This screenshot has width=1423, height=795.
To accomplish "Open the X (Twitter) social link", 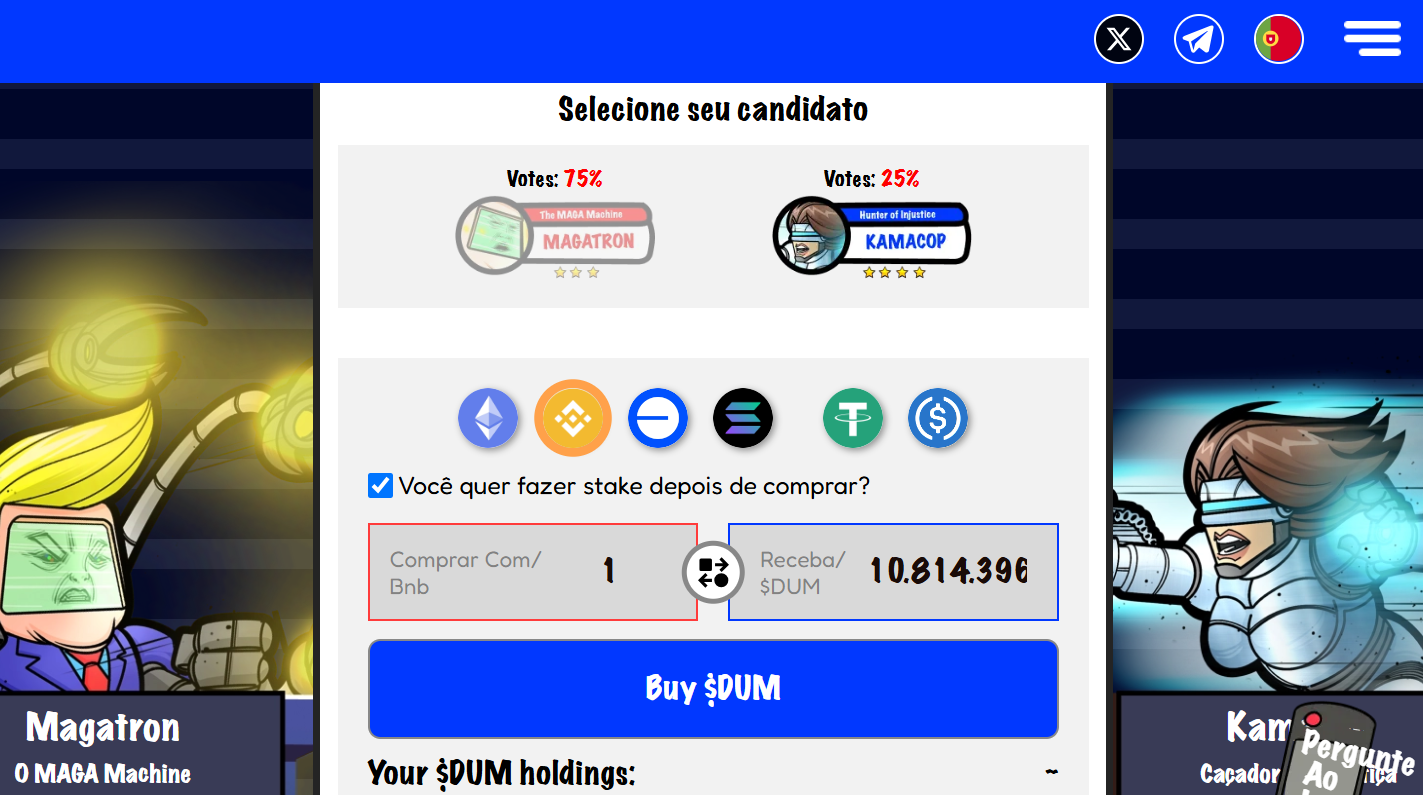I will (1119, 40).
